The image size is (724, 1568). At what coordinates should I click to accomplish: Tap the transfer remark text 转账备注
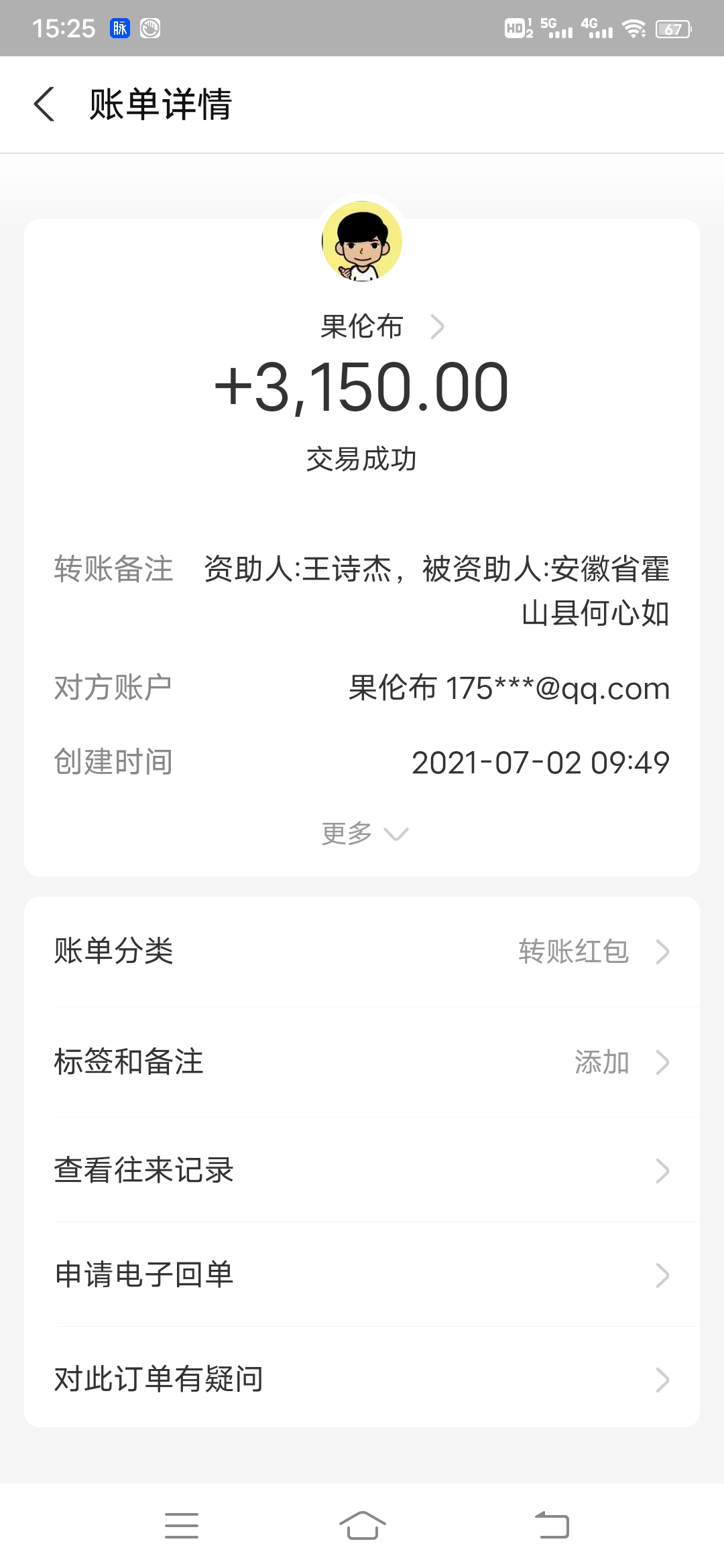(x=113, y=570)
